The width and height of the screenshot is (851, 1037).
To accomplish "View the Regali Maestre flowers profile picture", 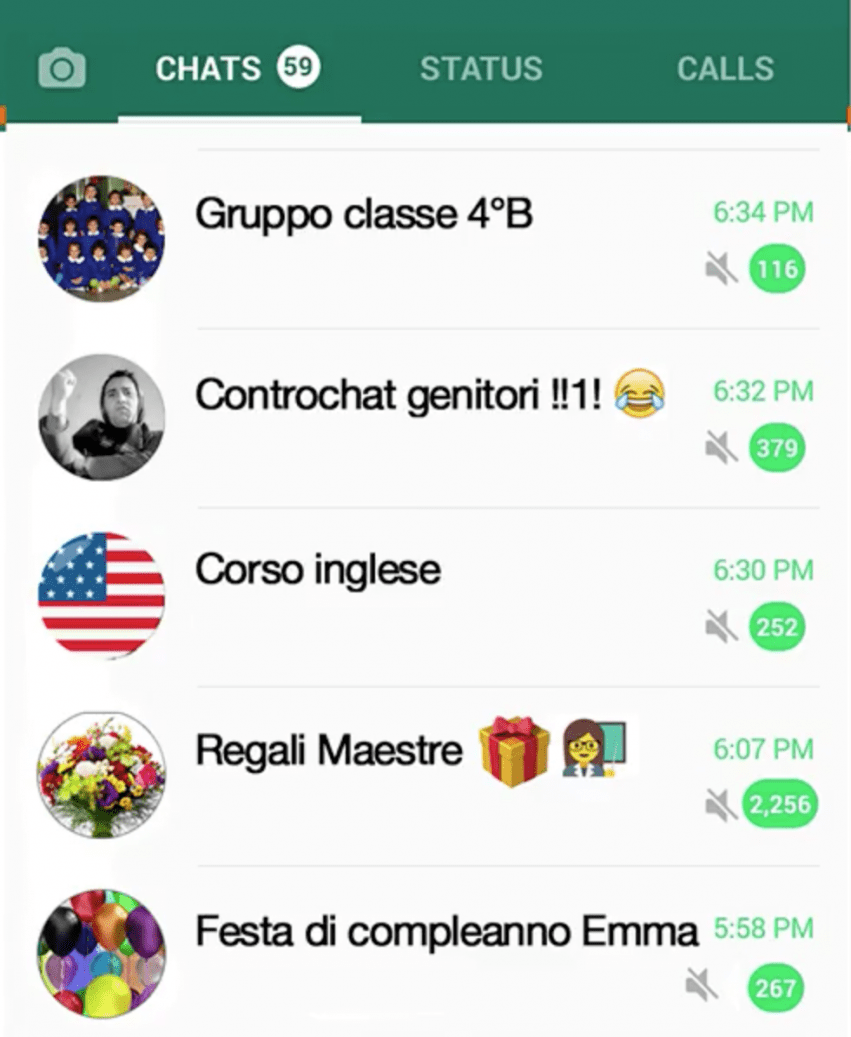I will tap(101, 774).
